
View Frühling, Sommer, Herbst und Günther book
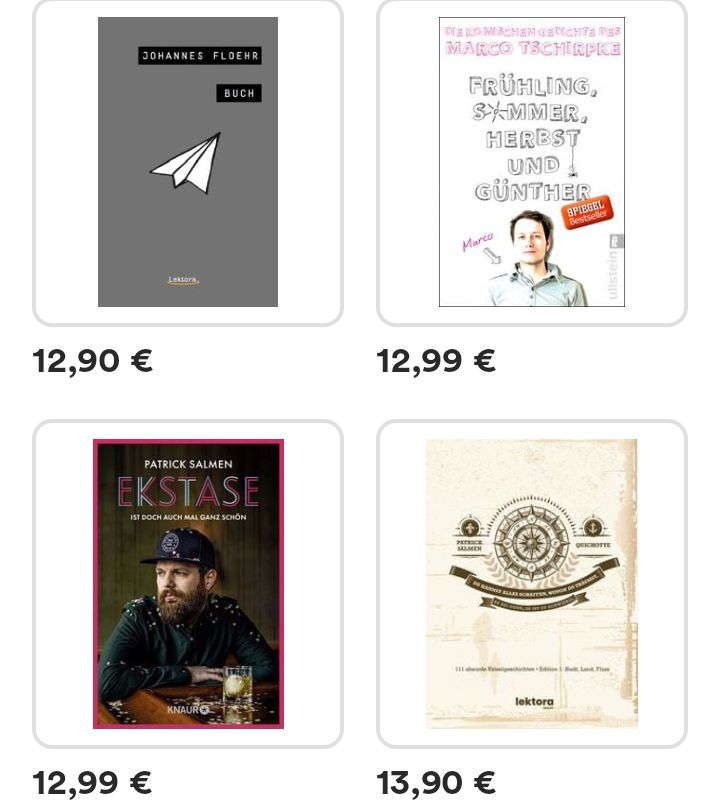click(x=531, y=162)
